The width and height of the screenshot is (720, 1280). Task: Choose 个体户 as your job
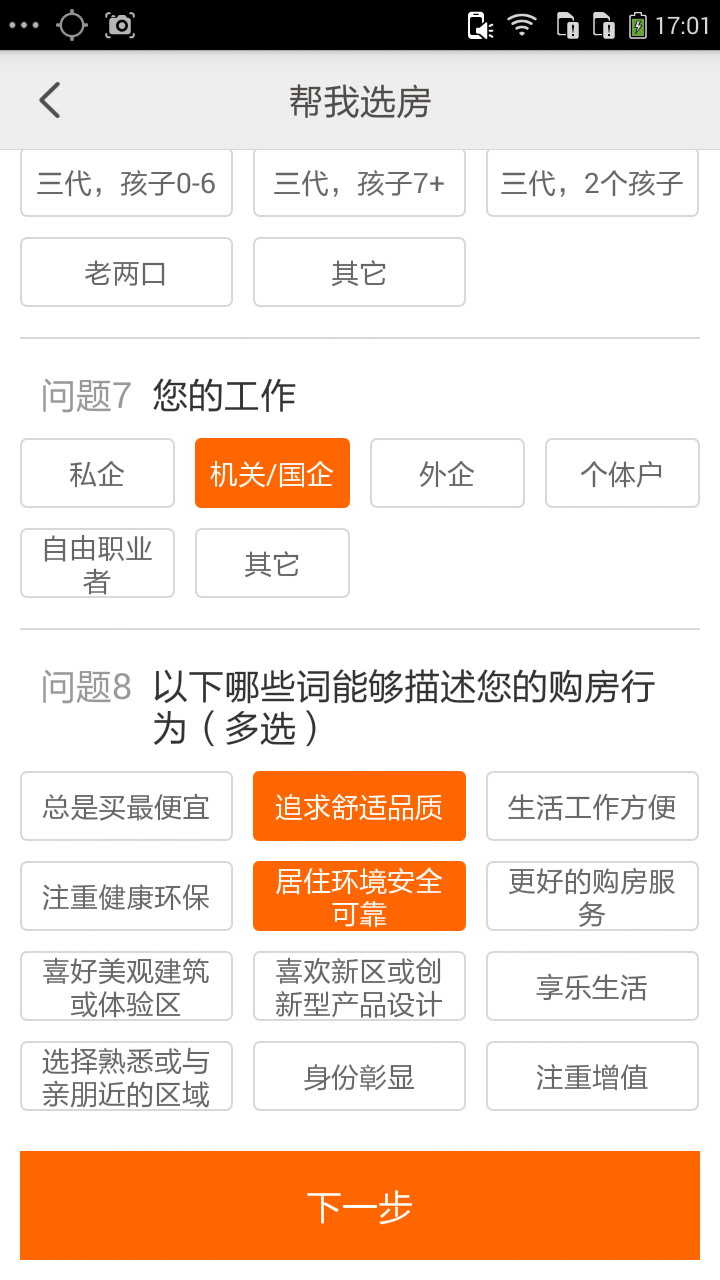(622, 473)
